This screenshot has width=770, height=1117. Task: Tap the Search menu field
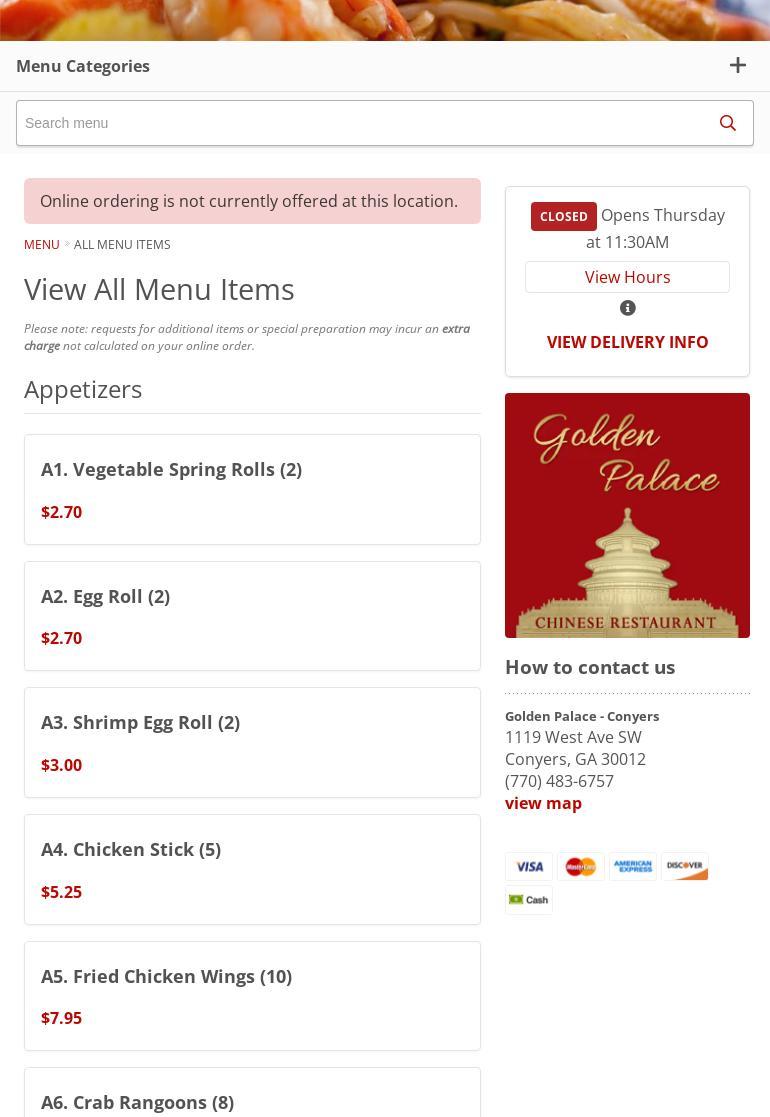[360, 123]
